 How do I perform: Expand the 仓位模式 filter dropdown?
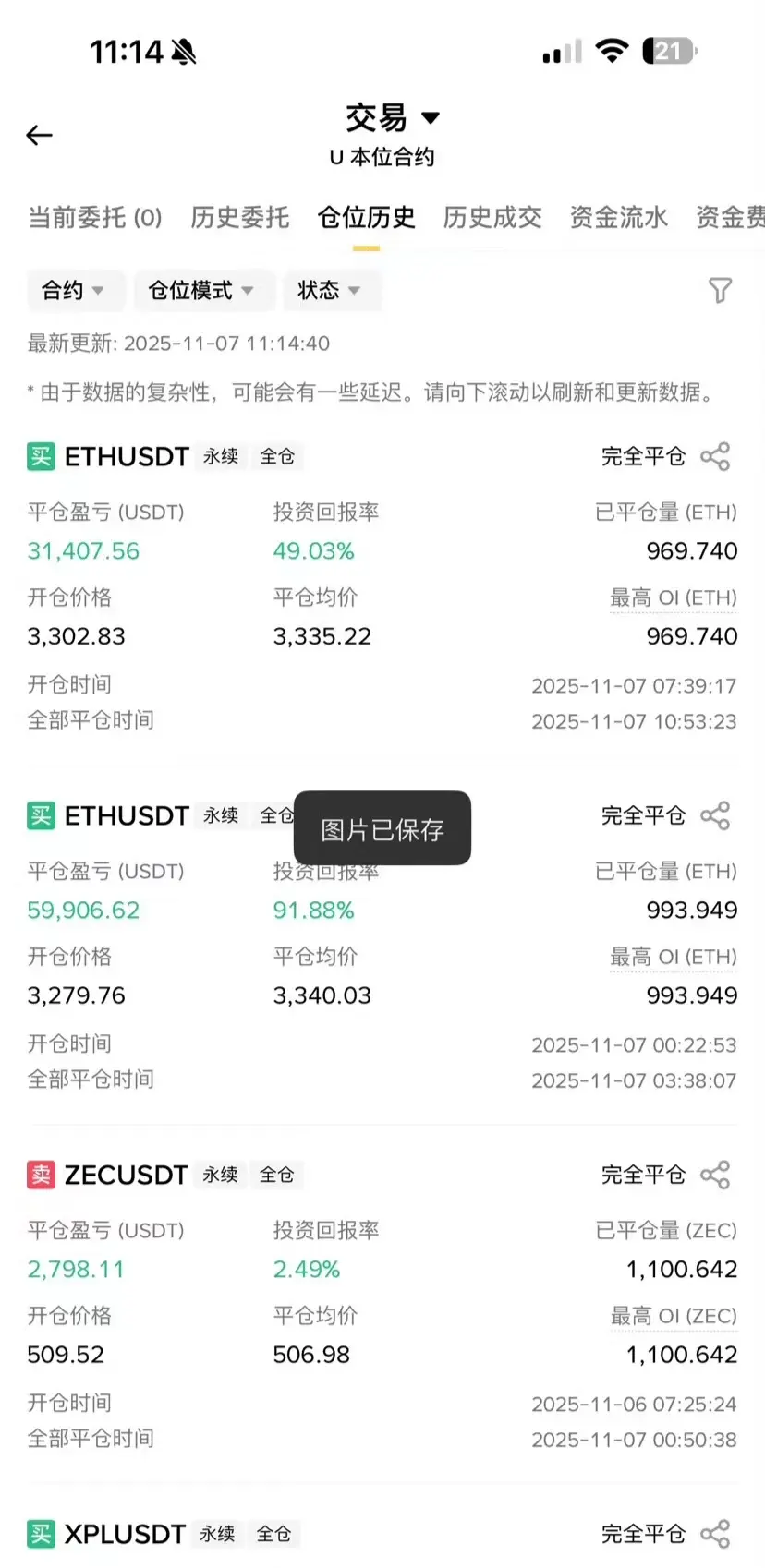[201, 291]
